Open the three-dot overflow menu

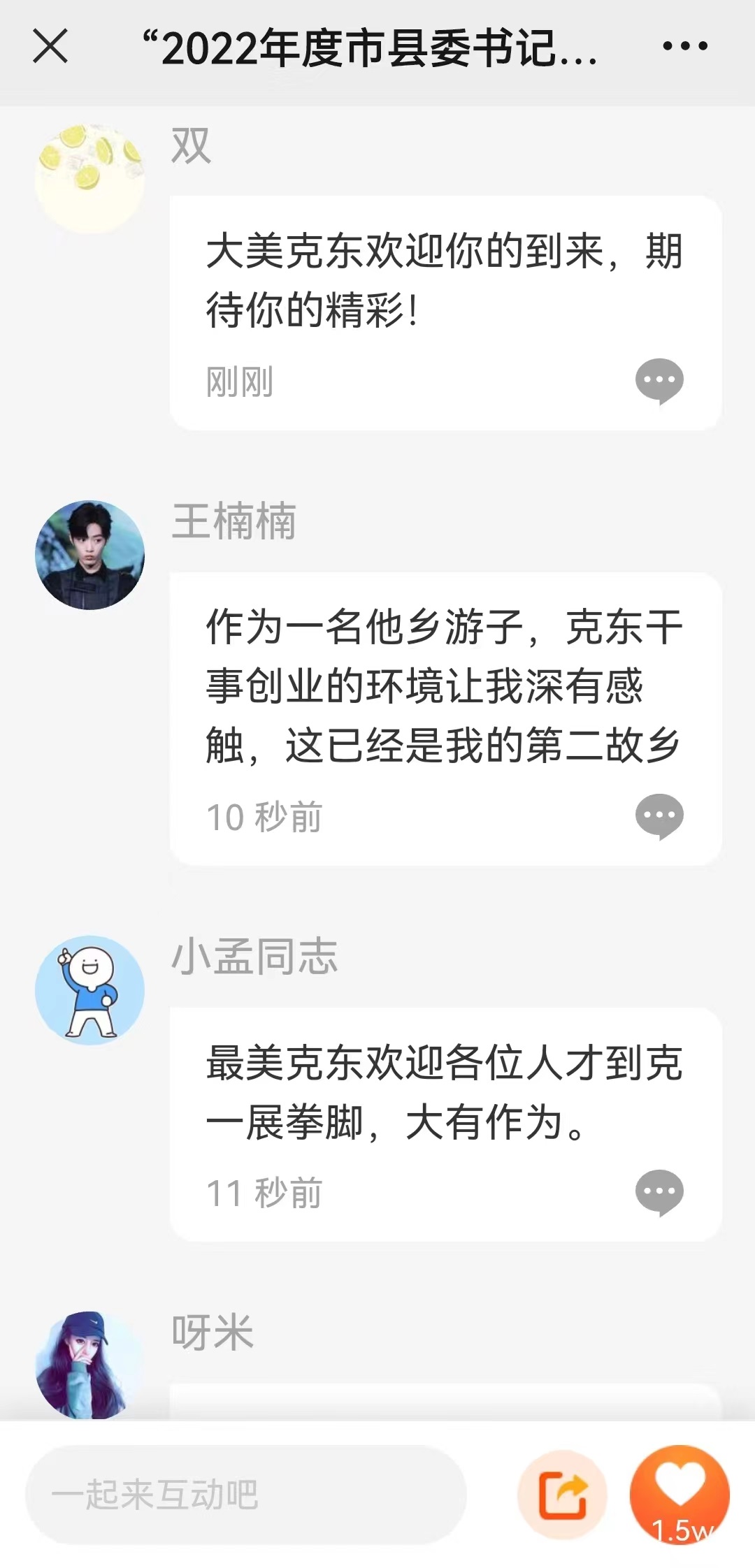[x=684, y=47]
